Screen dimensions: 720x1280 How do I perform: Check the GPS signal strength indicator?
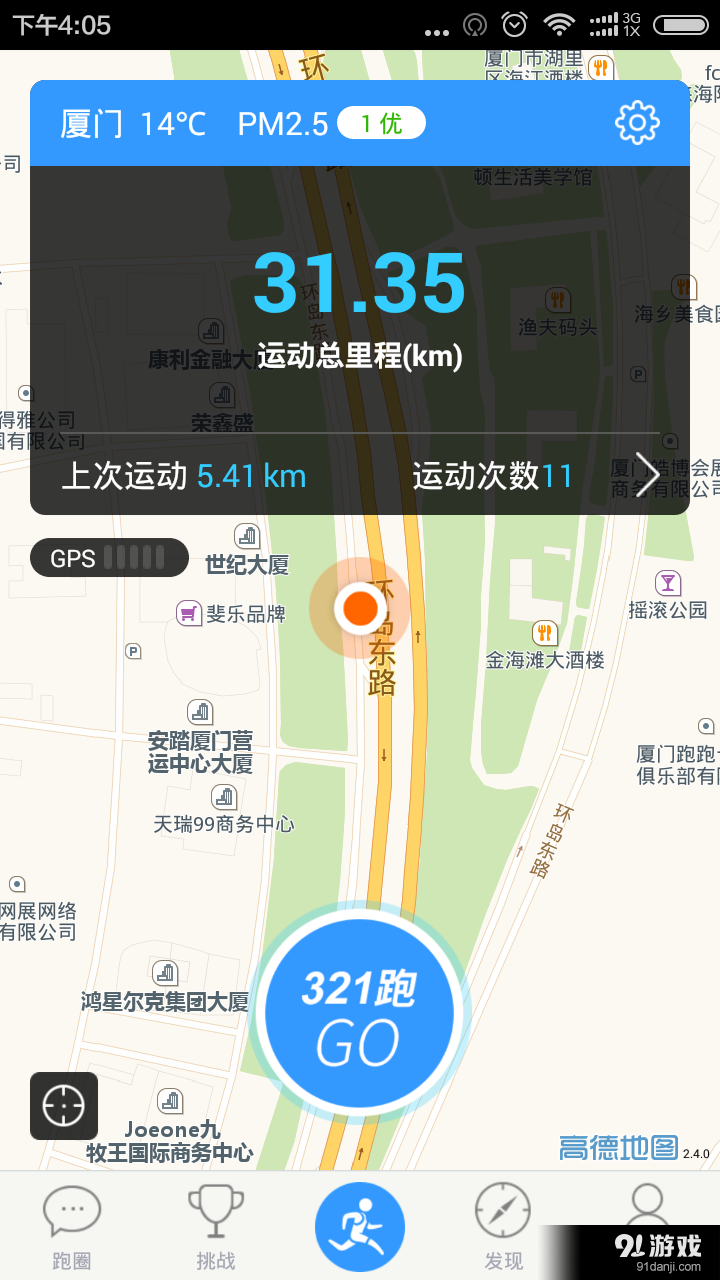click(x=108, y=557)
